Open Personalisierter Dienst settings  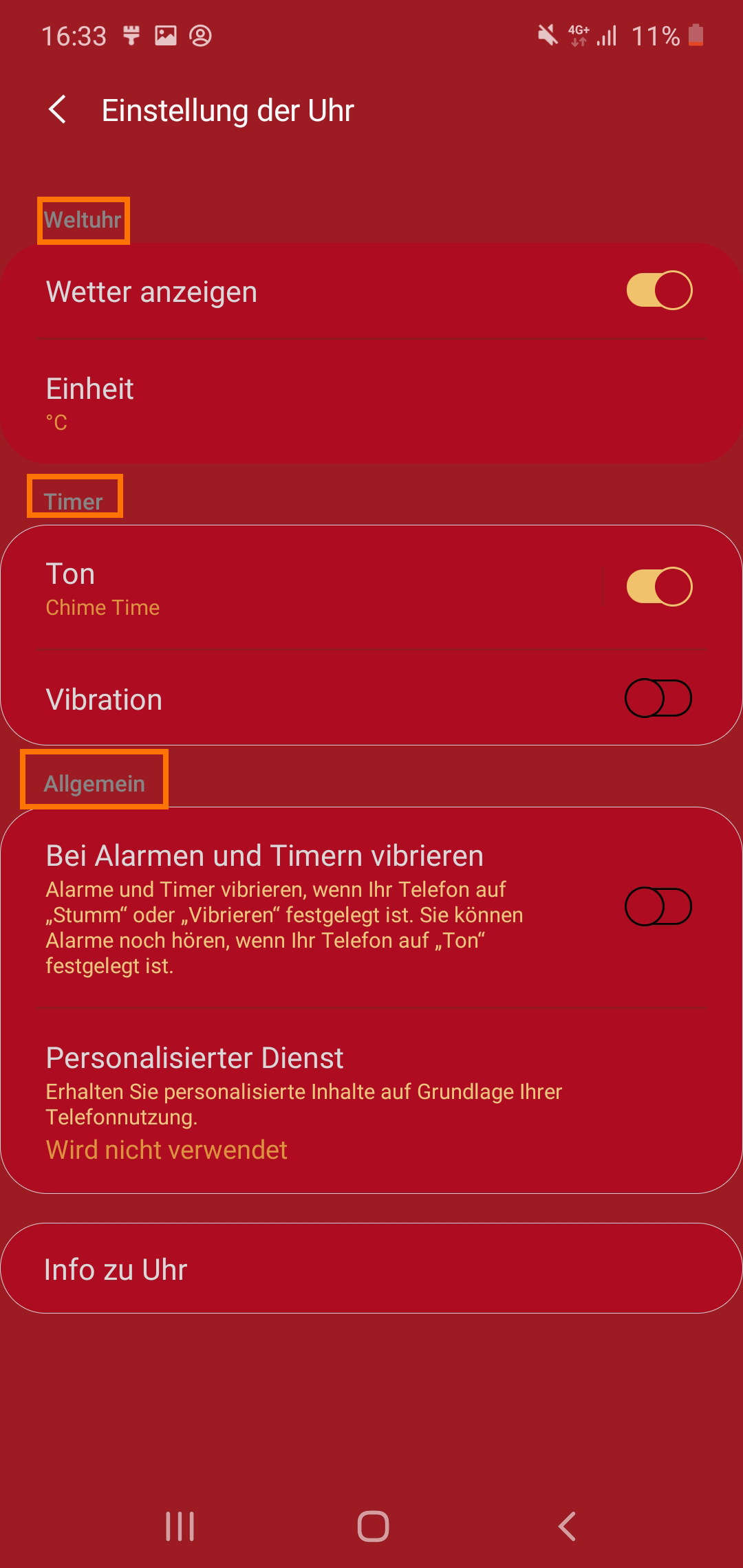click(x=371, y=1102)
